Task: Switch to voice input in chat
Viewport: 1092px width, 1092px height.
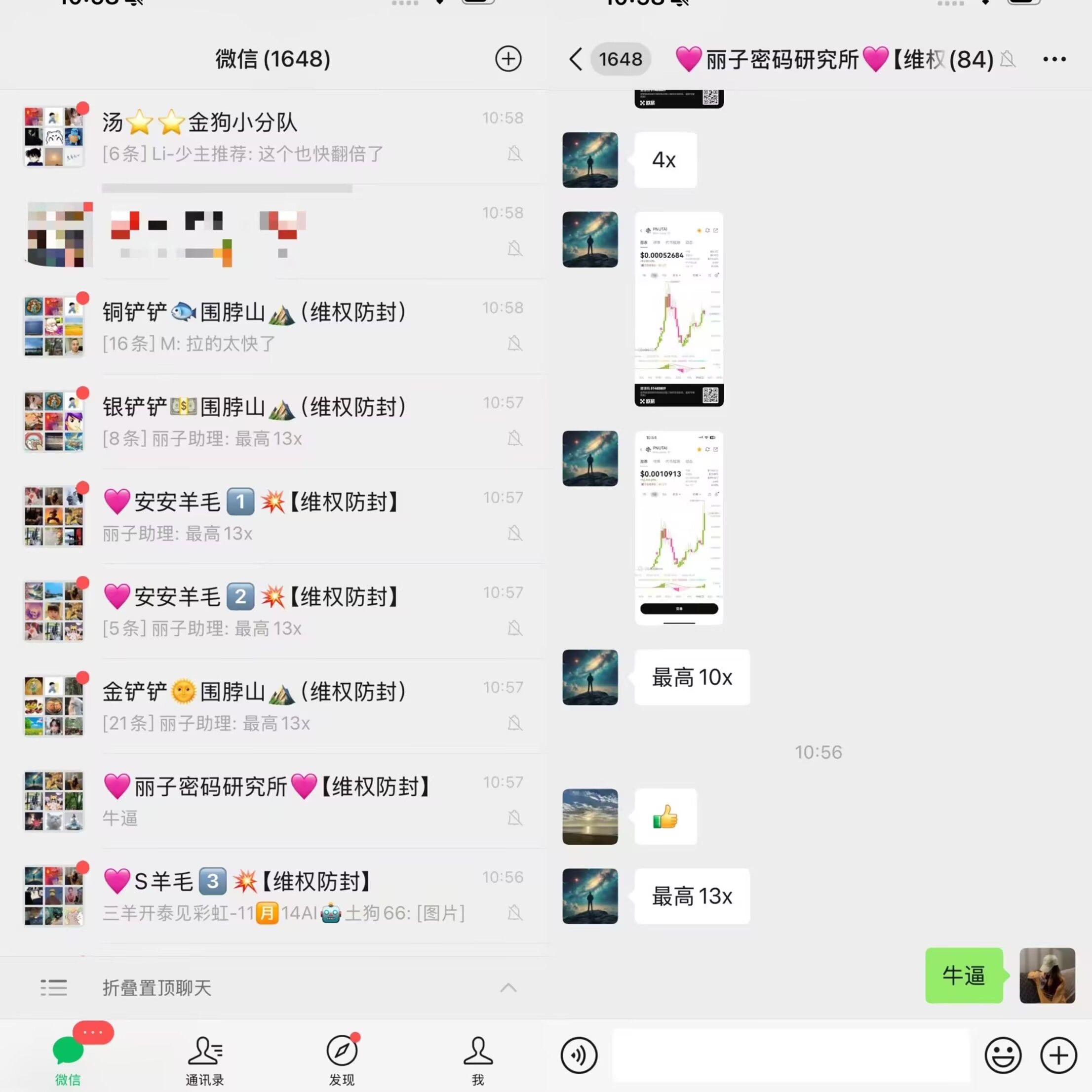Action: 579,1054
